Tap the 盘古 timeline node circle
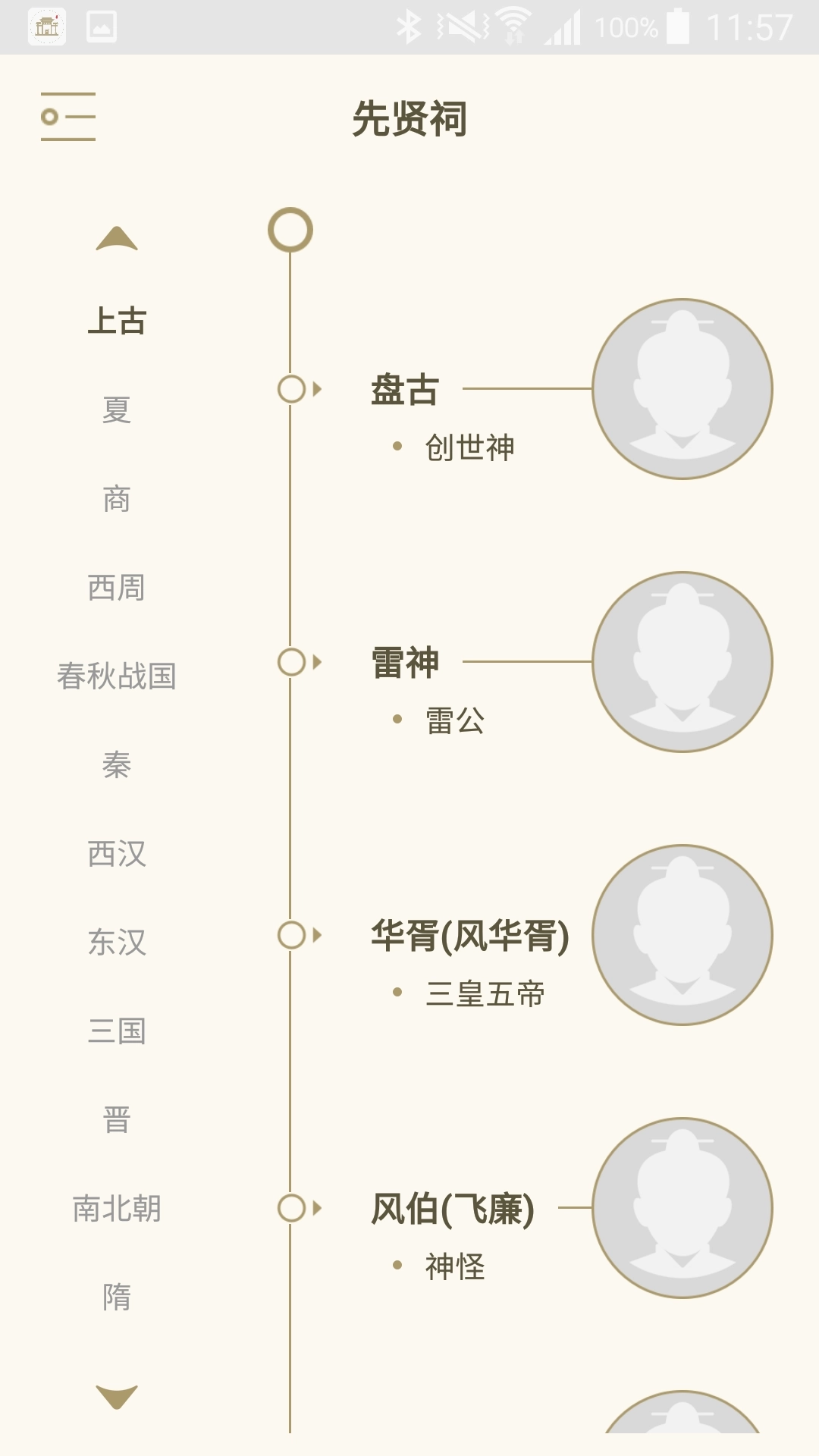Viewport: 819px width, 1456px height. (290, 389)
